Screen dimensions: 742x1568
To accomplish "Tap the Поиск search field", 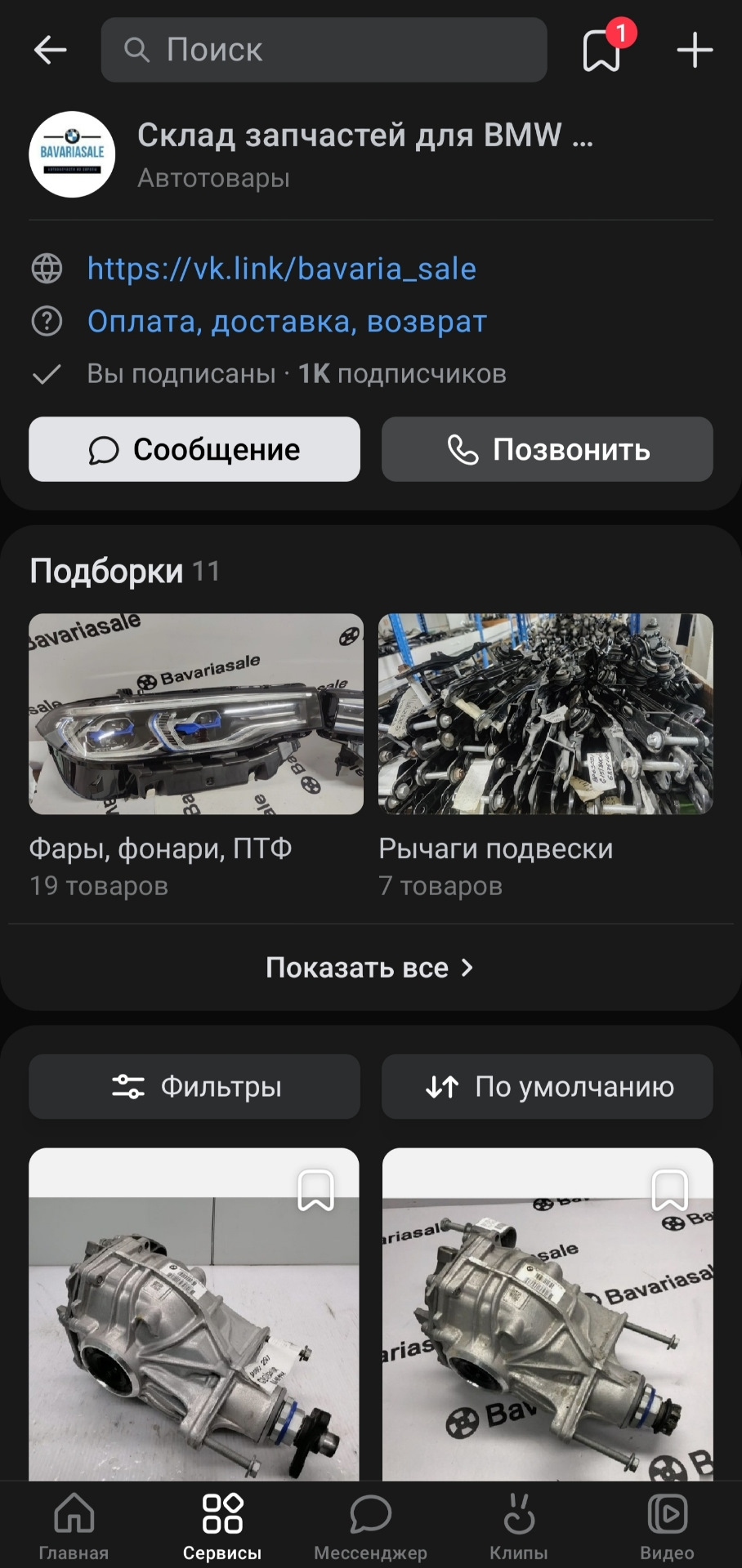I will [324, 50].
